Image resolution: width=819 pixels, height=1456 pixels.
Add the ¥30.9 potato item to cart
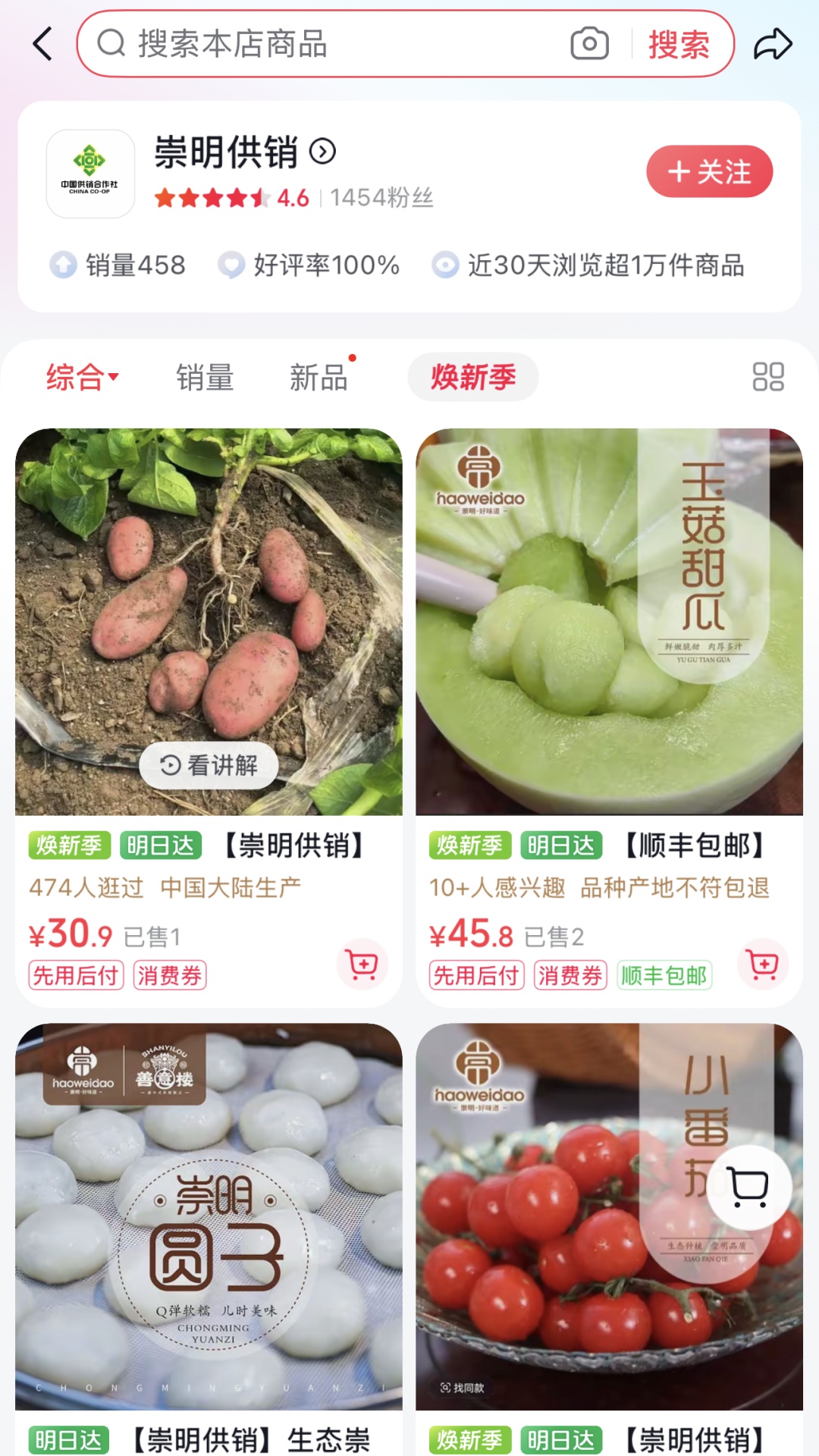[362, 965]
